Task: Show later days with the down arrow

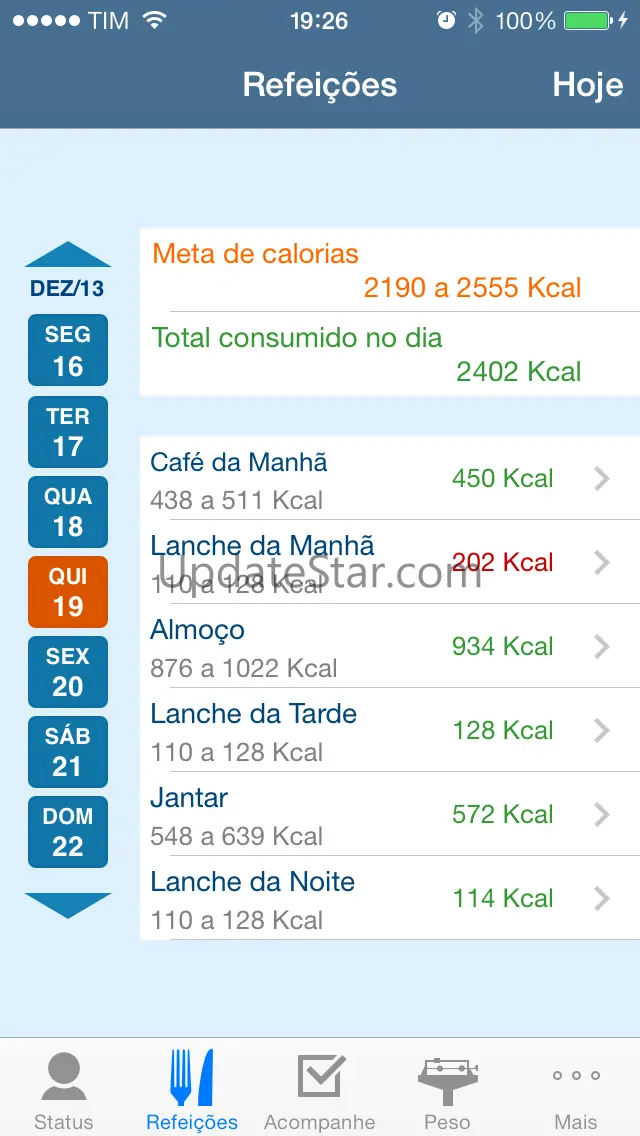Action: coord(67,904)
